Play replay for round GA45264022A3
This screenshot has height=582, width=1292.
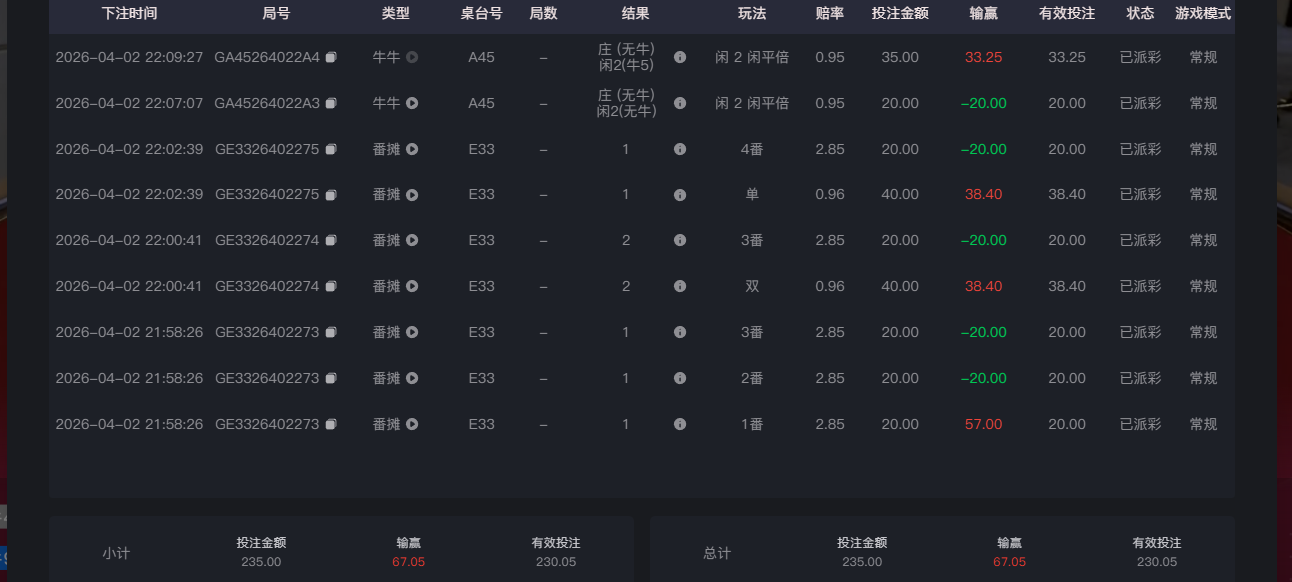(412, 103)
